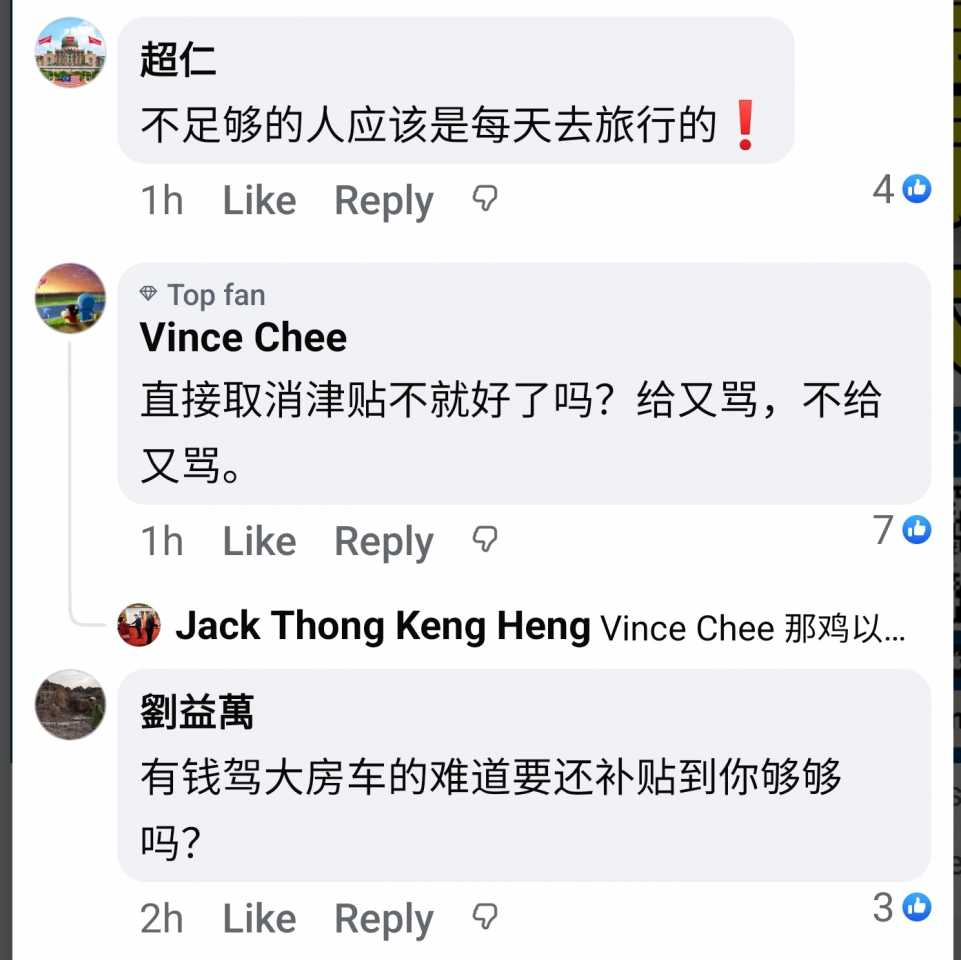Like Vince Chee's comment
The height and width of the screenshot is (960, 961).
click(259, 542)
